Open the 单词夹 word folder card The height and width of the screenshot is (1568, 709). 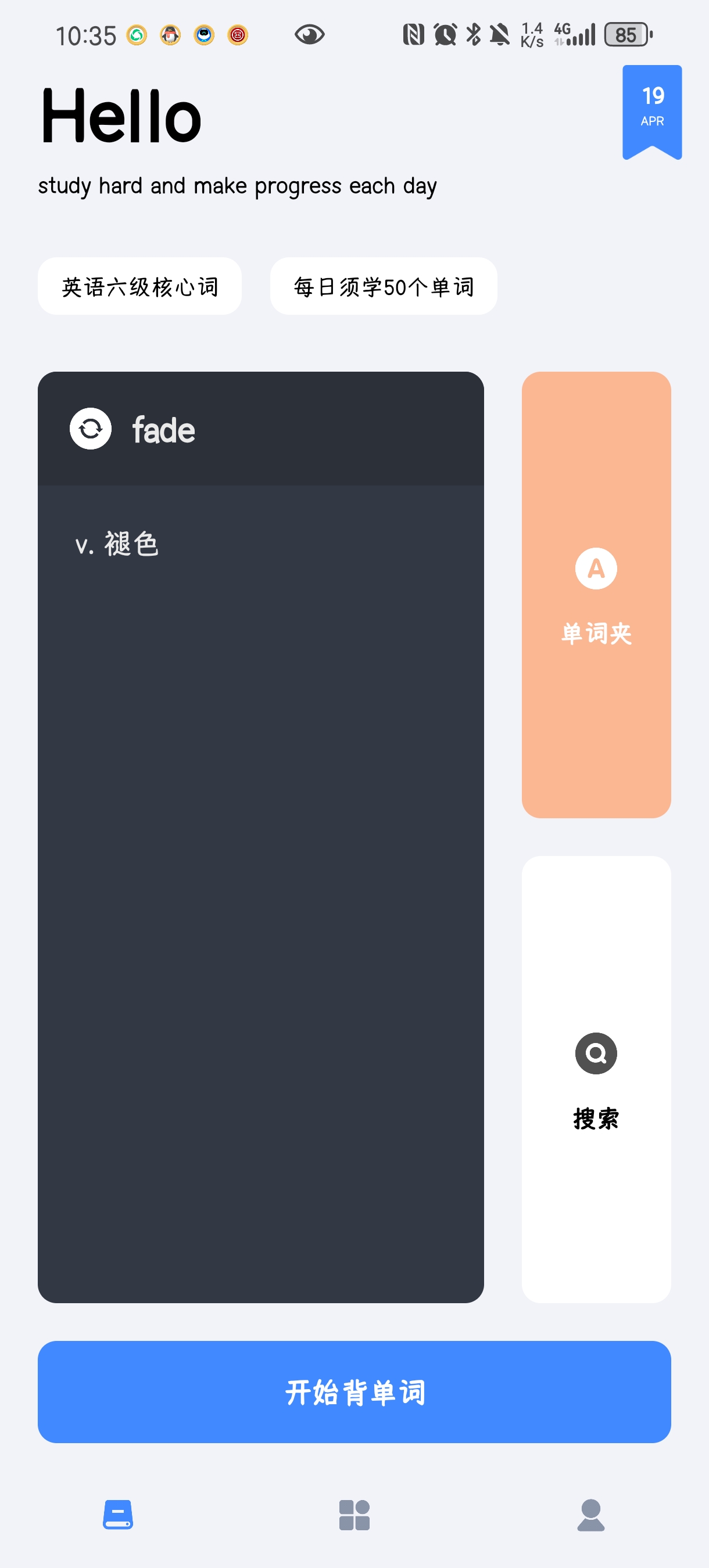tap(596, 595)
